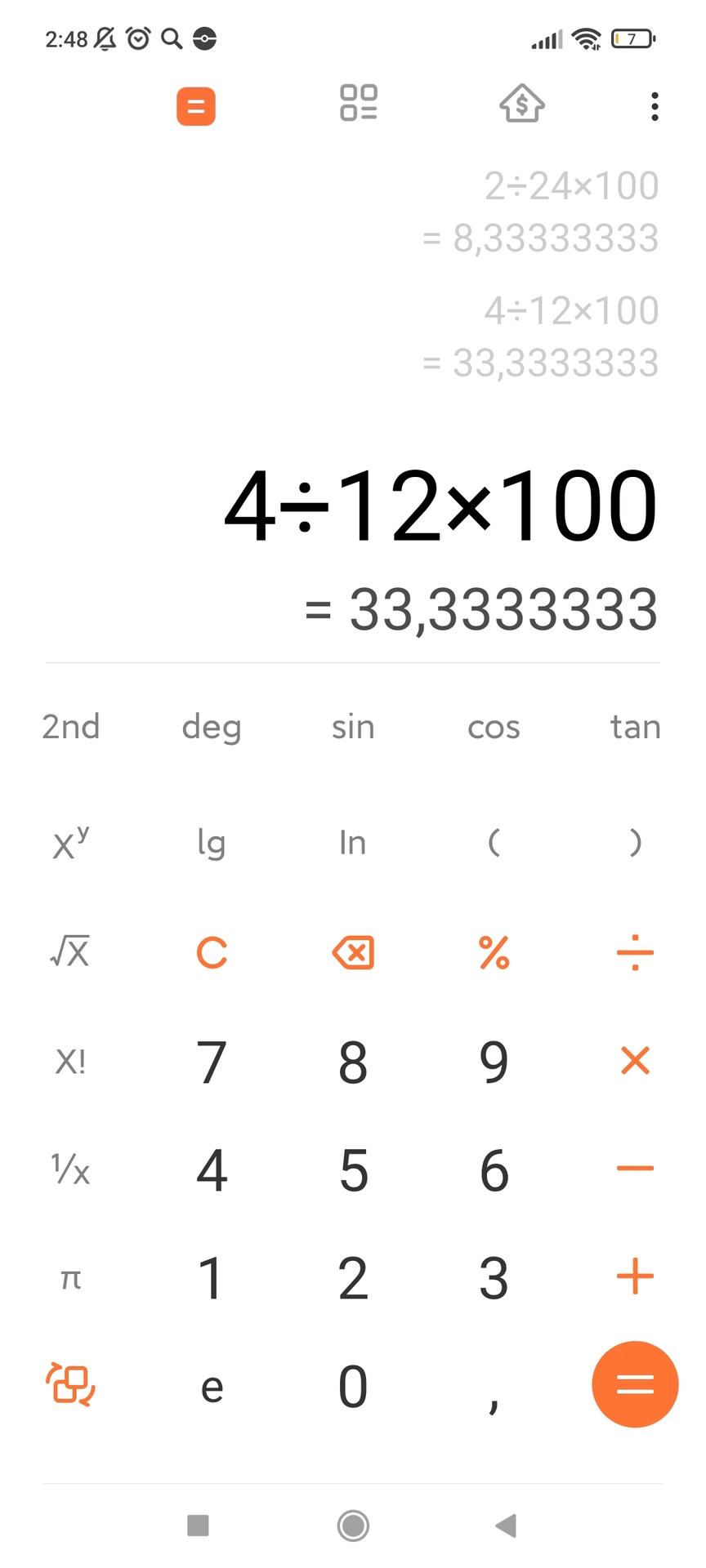The width and height of the screenshot is (706, 1568).
Task: Clear the calculation with C
Action: click(212, 952)
